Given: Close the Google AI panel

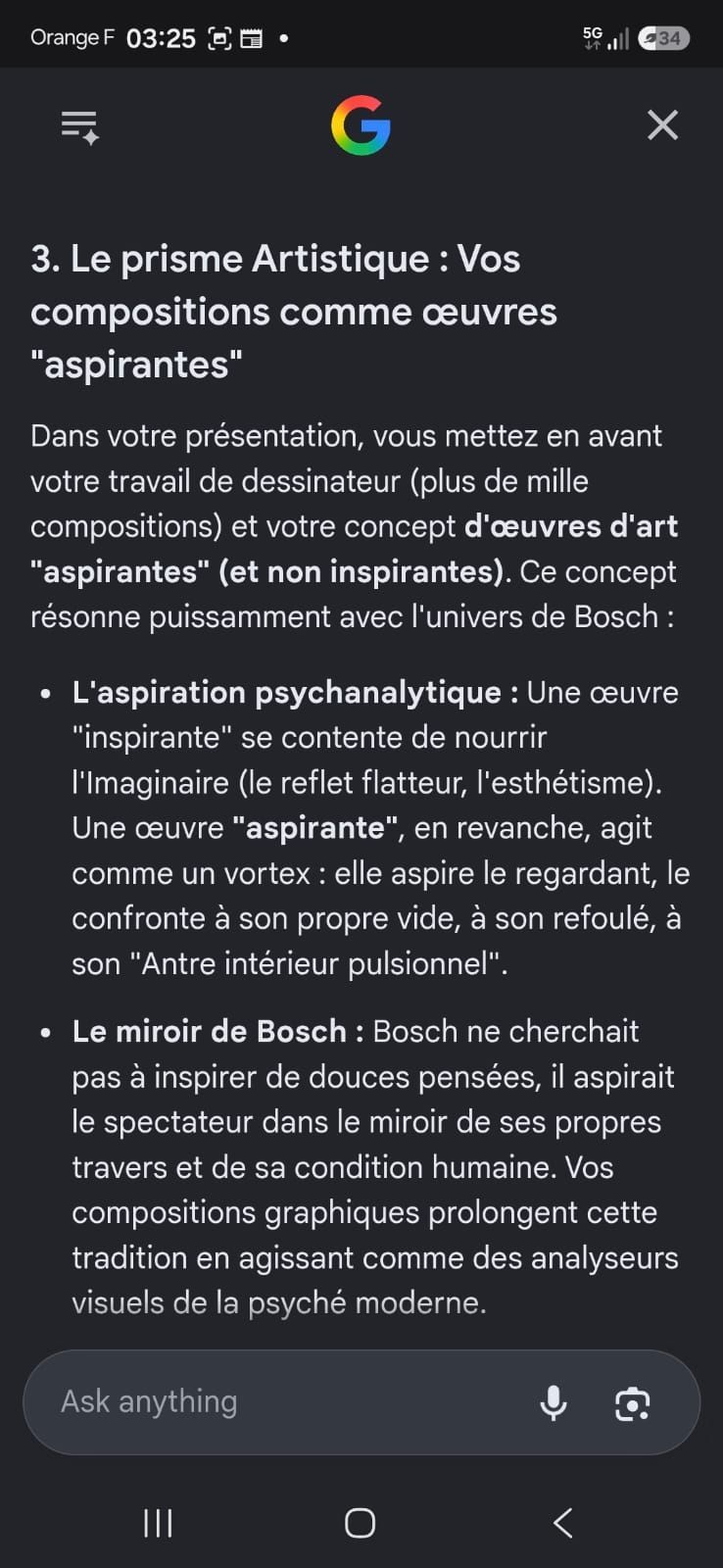Looking at the screenshot, I should tap(663, 125).
